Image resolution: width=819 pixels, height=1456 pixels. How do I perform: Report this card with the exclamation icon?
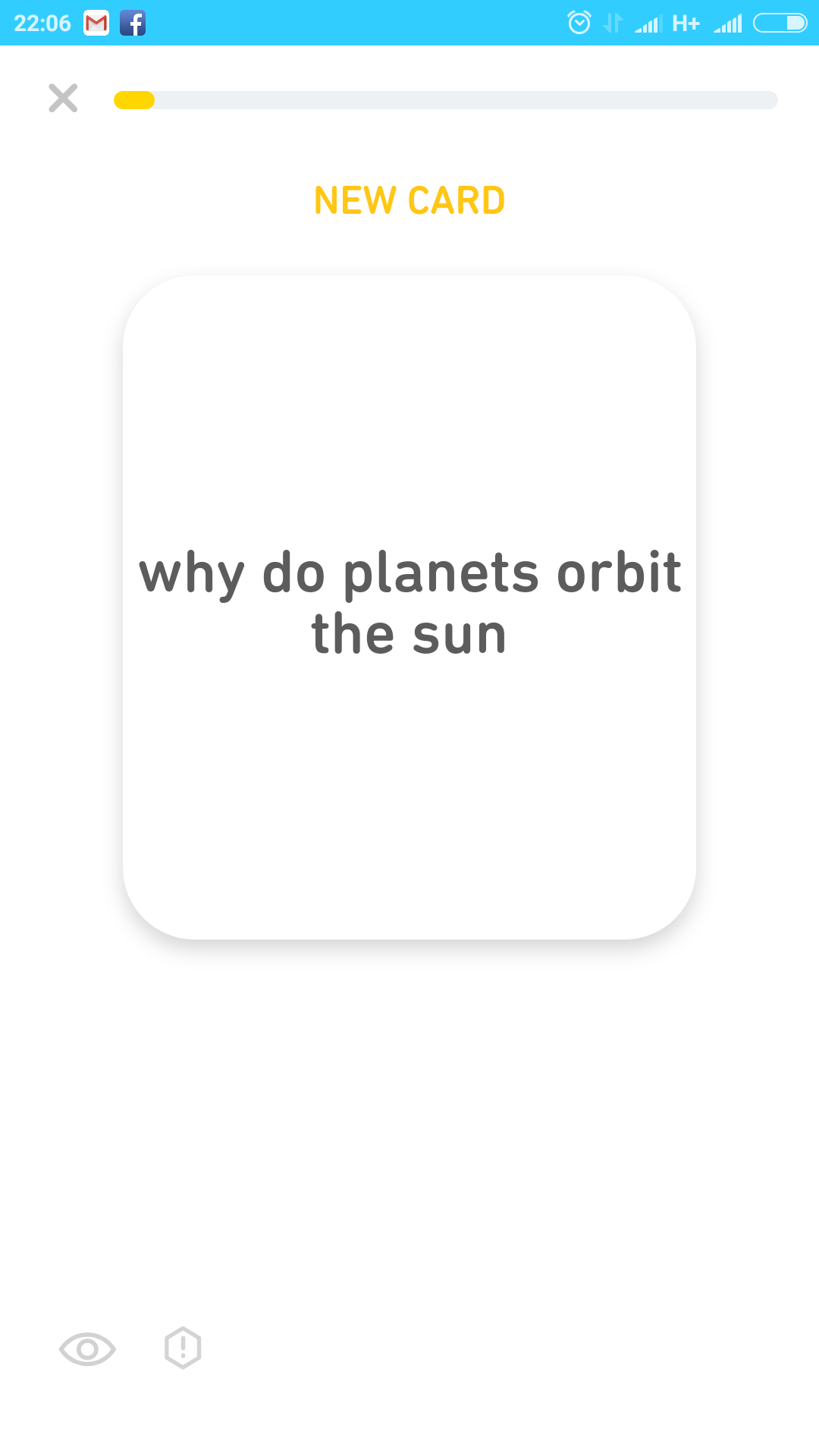[x=183, y=1348]
